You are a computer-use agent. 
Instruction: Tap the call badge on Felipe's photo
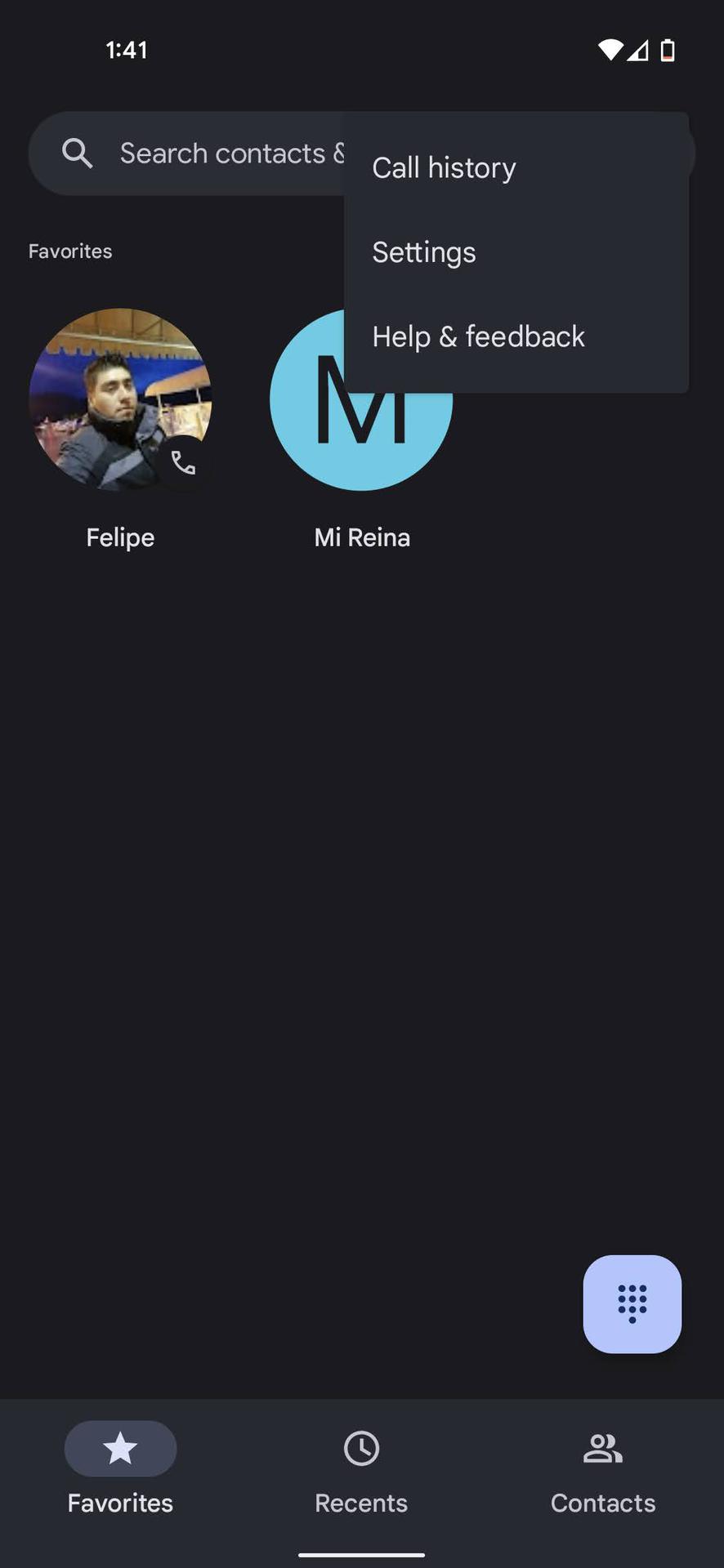182,464
